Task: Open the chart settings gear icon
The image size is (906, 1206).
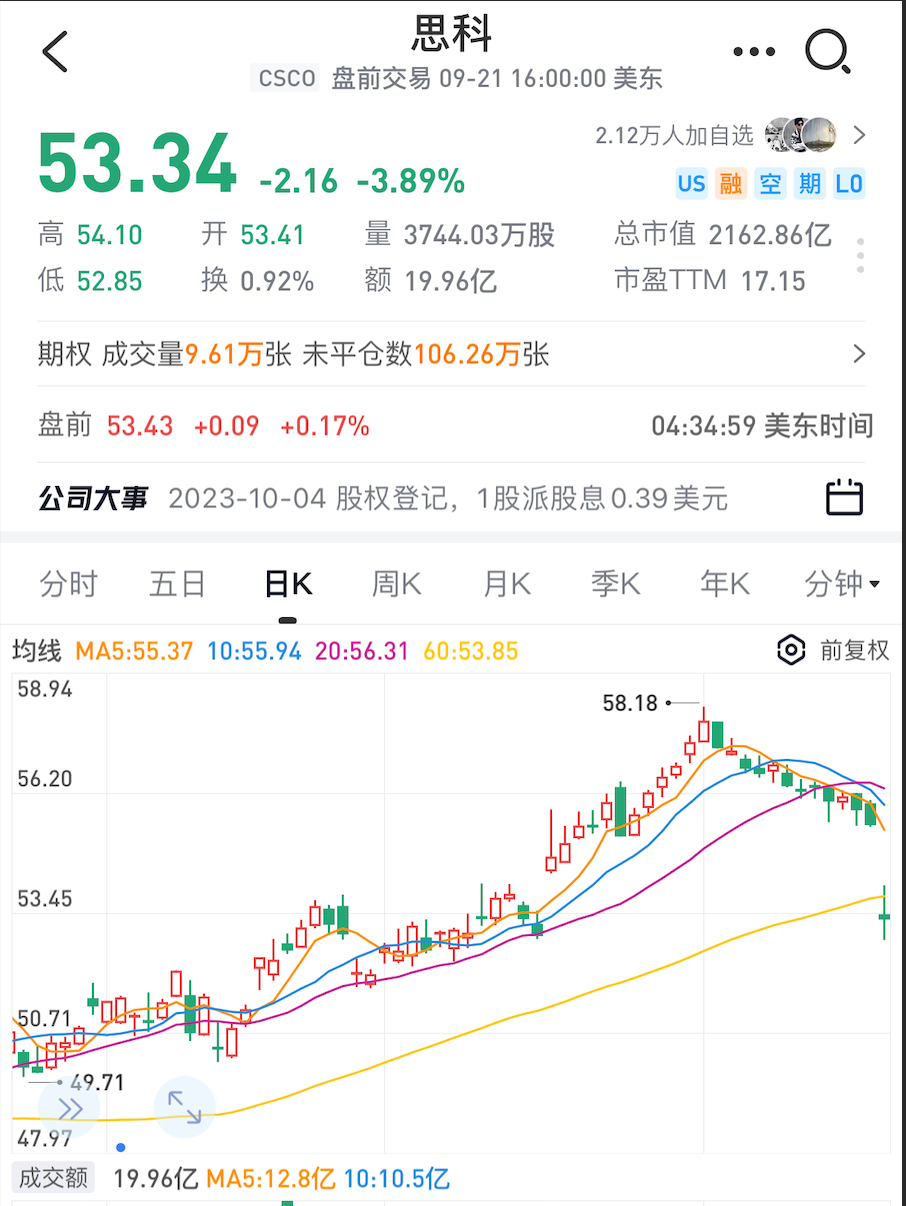Action: point(790,650)
